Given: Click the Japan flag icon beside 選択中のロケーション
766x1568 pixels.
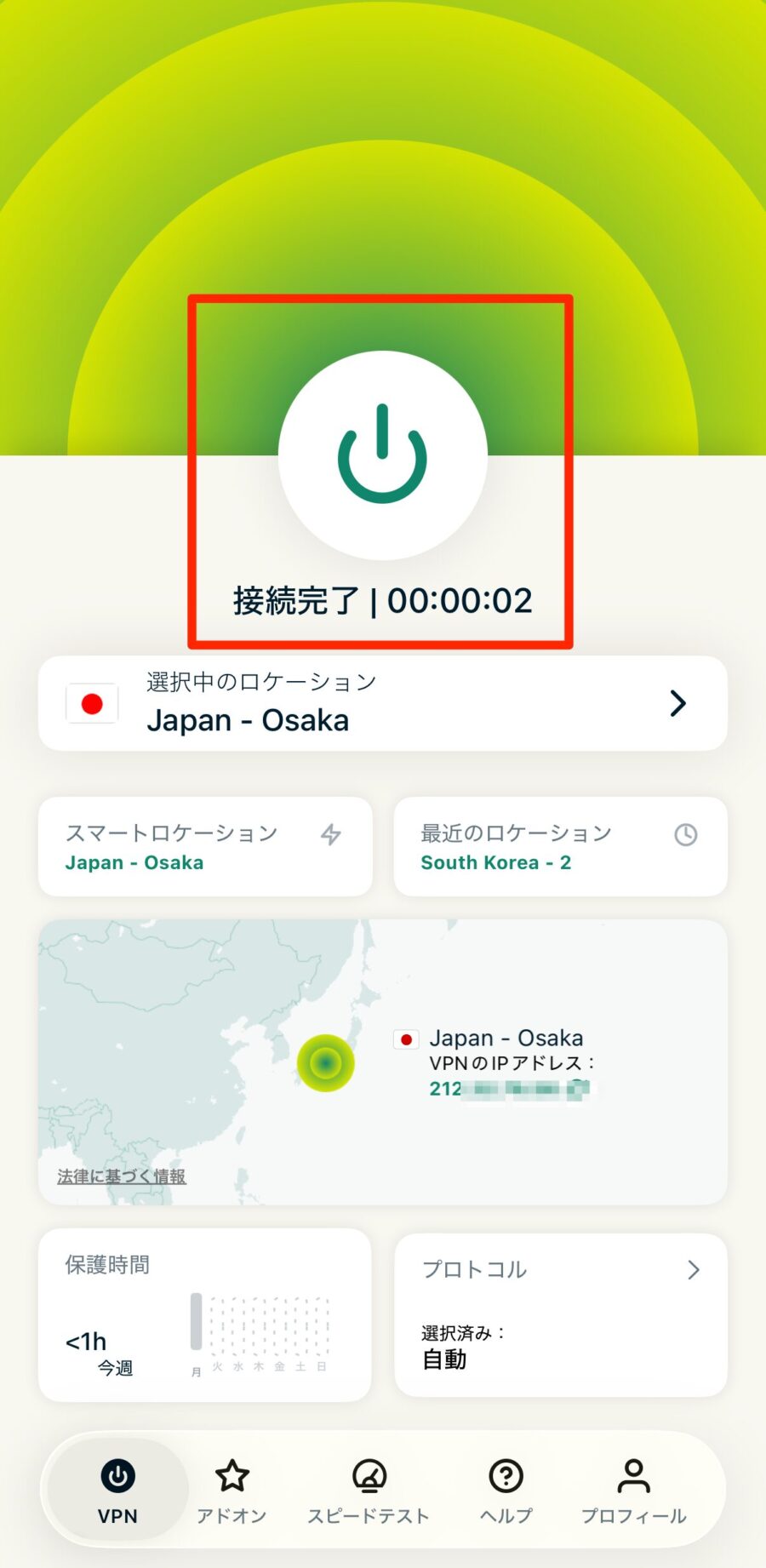Looking at the screenshot, I should [92, 703].
